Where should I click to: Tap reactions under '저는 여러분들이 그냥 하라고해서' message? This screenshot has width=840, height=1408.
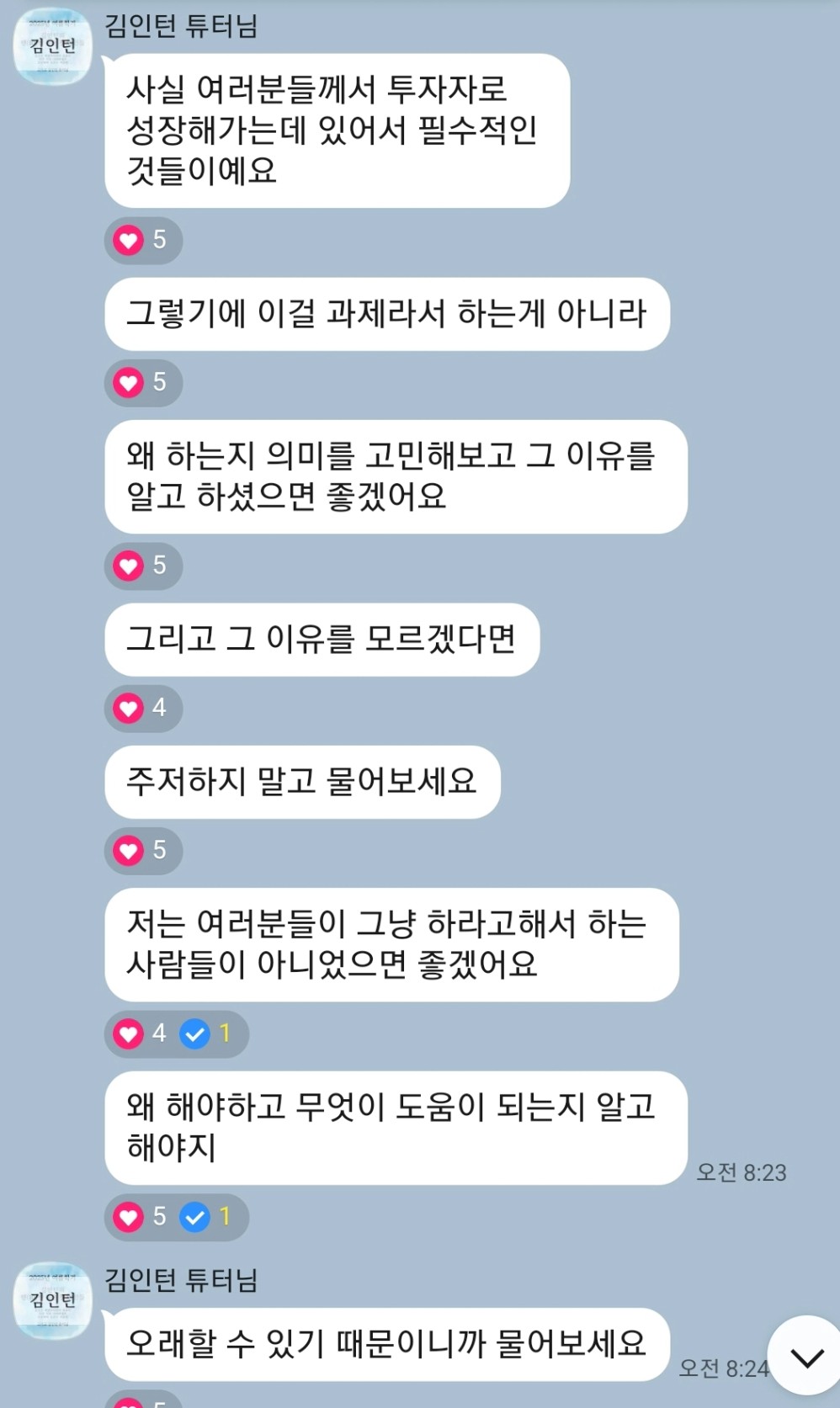coord(177,1033)
